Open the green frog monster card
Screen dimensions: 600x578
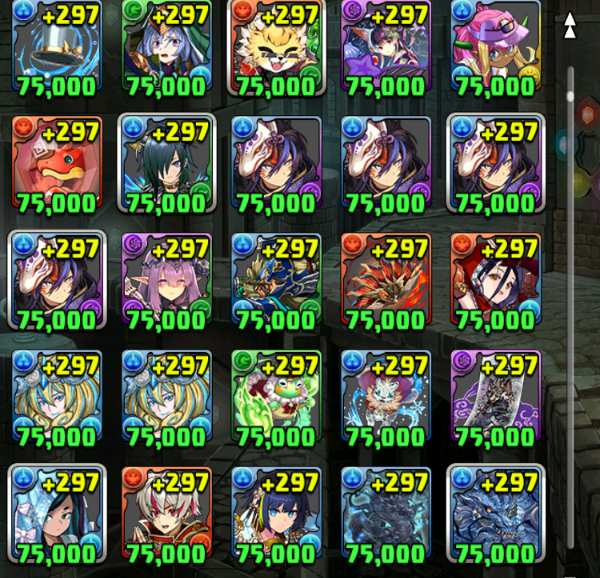click(x=274, y=397)
